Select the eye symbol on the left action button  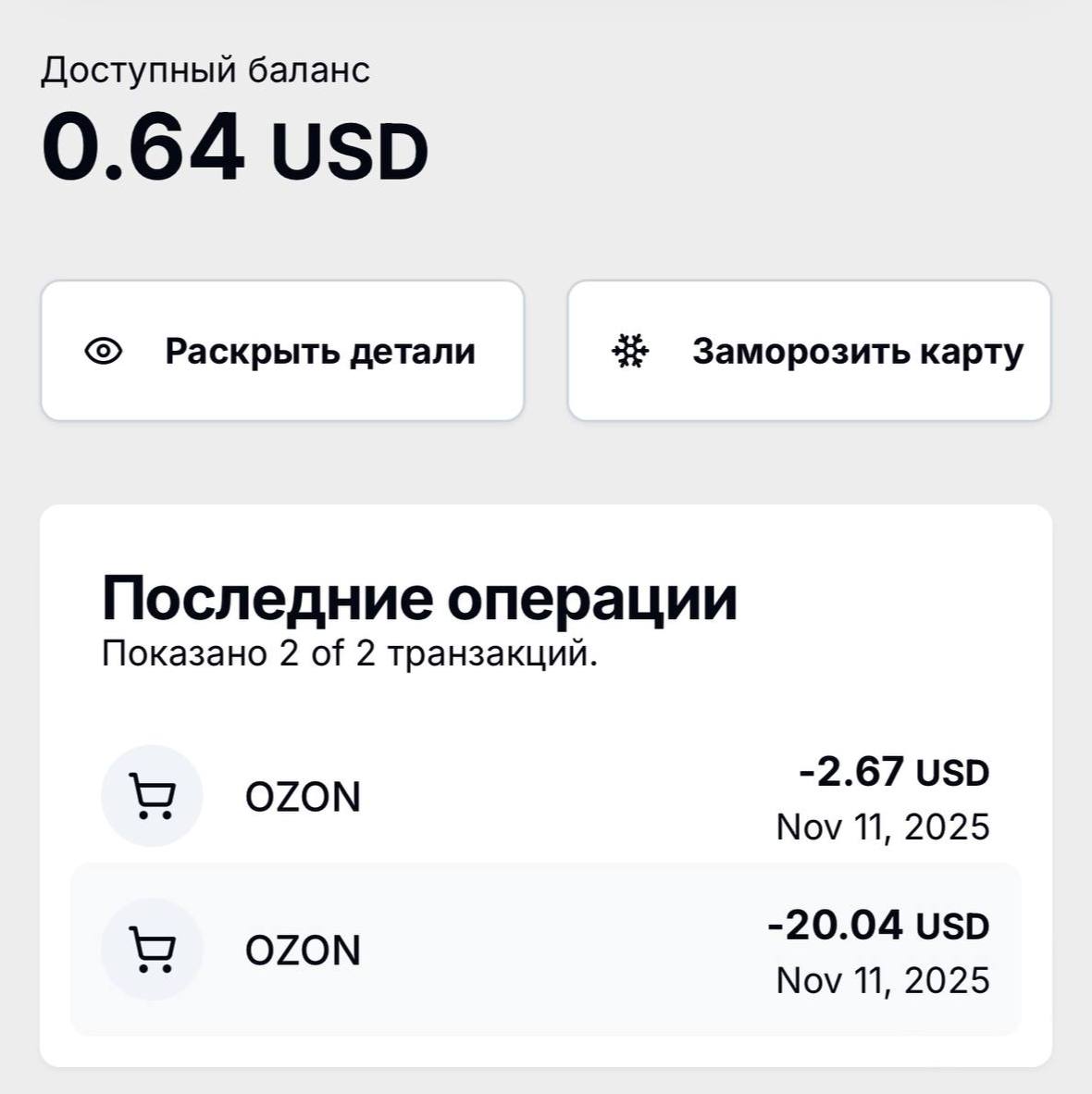105,351
